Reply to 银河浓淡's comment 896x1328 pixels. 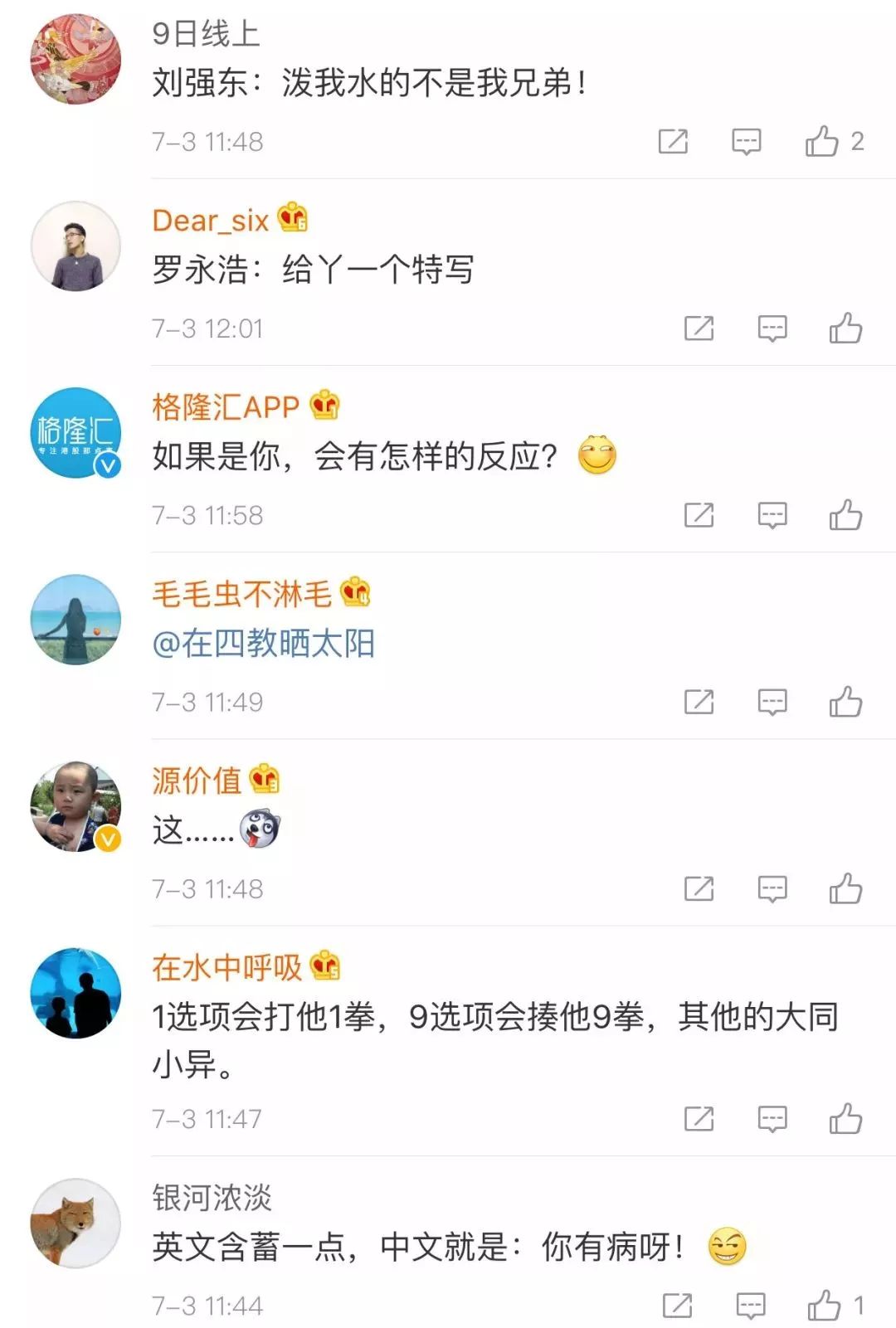click(750, 1306)
